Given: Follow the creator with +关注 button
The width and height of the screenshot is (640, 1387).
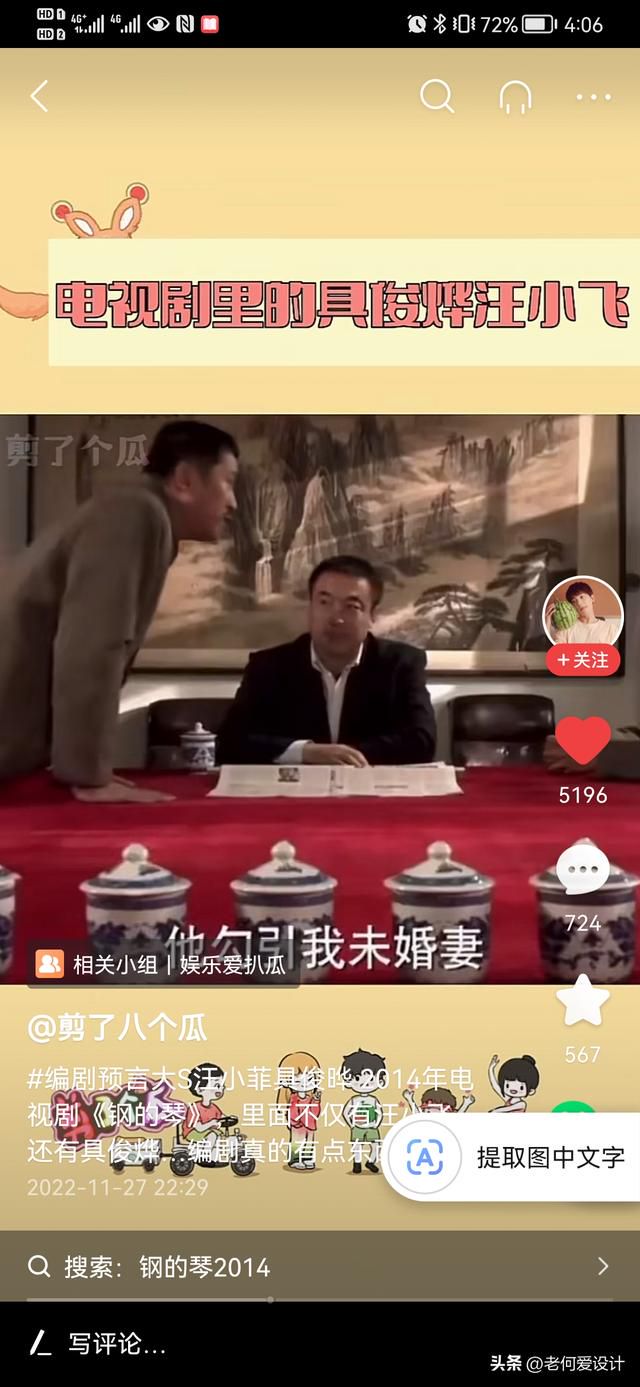Looking at the screenshot, I should coord(583,660).
